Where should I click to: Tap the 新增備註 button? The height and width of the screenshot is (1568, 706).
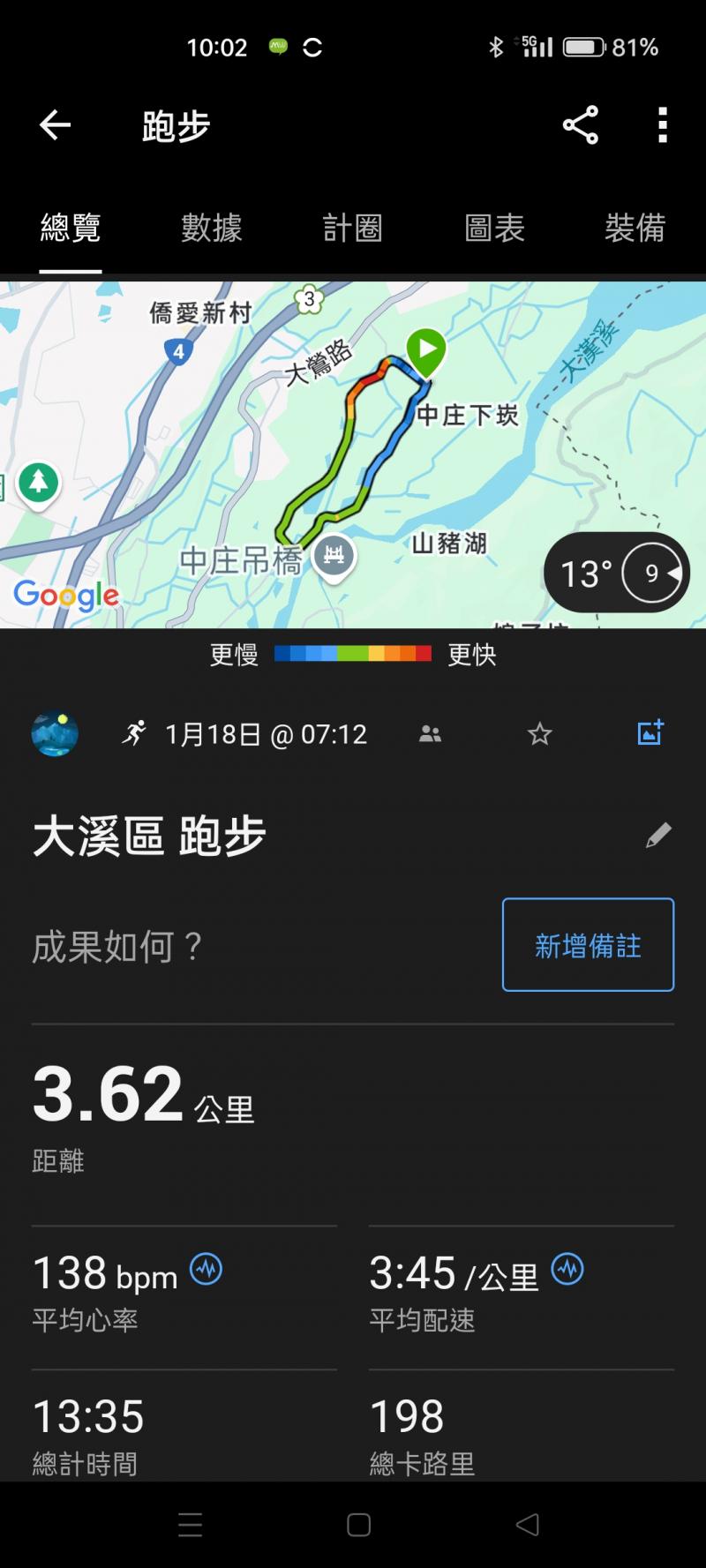coord(588,945)
